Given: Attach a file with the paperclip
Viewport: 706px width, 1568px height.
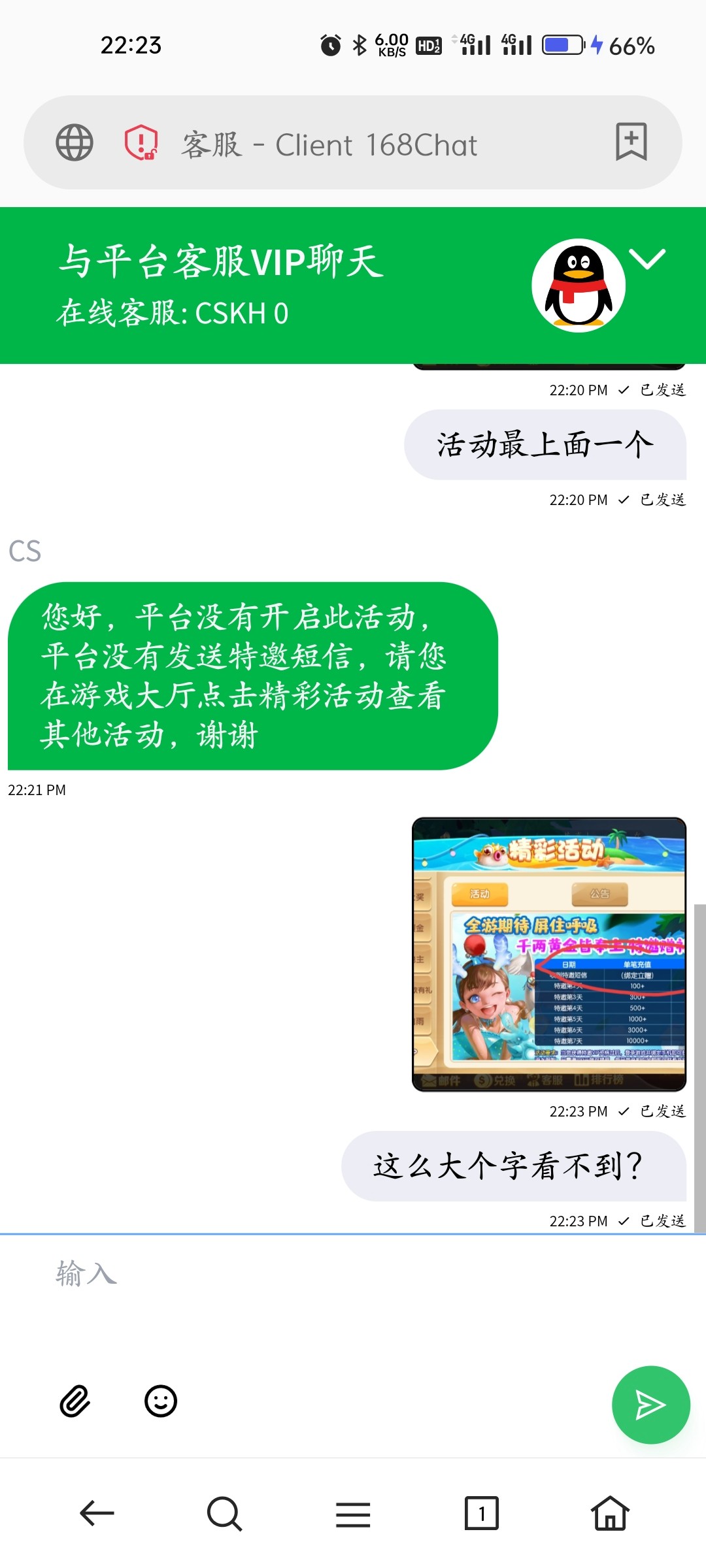Looking at the screenshot, I should [75, 1401].
